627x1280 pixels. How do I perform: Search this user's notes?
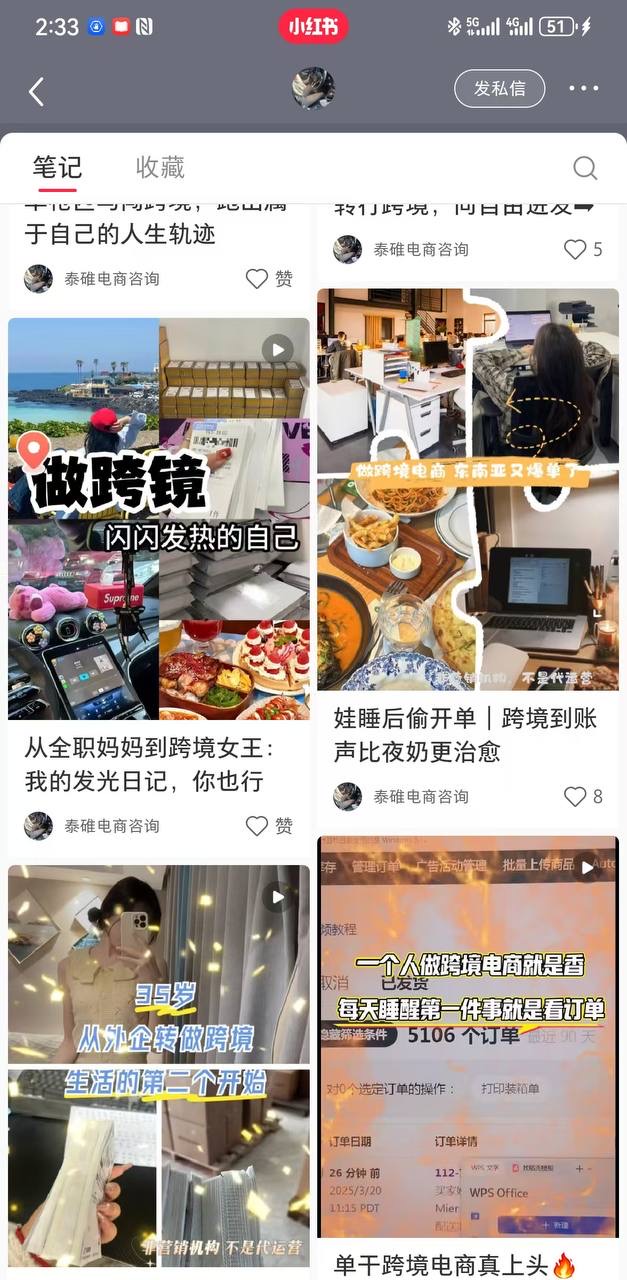(x=585, y=168)
